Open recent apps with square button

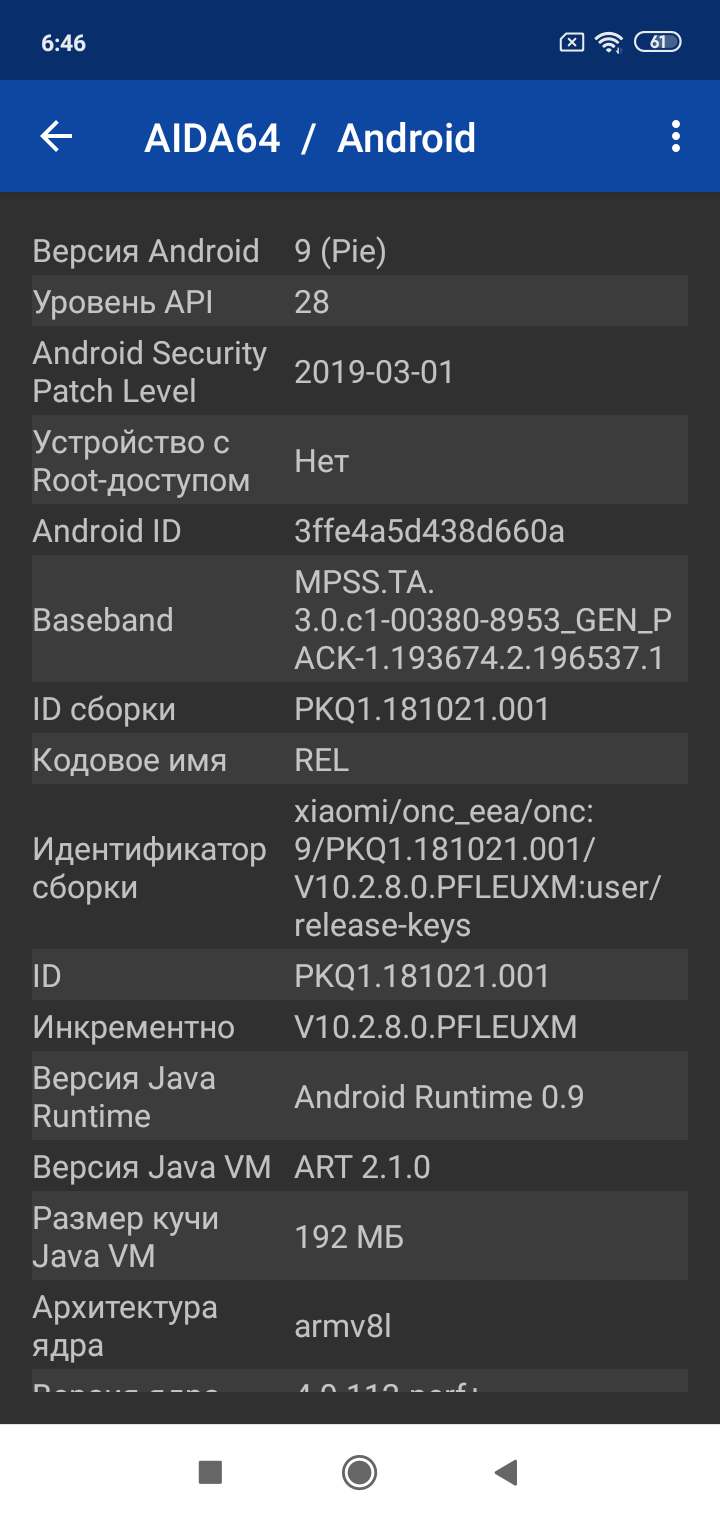point(210,1472)
